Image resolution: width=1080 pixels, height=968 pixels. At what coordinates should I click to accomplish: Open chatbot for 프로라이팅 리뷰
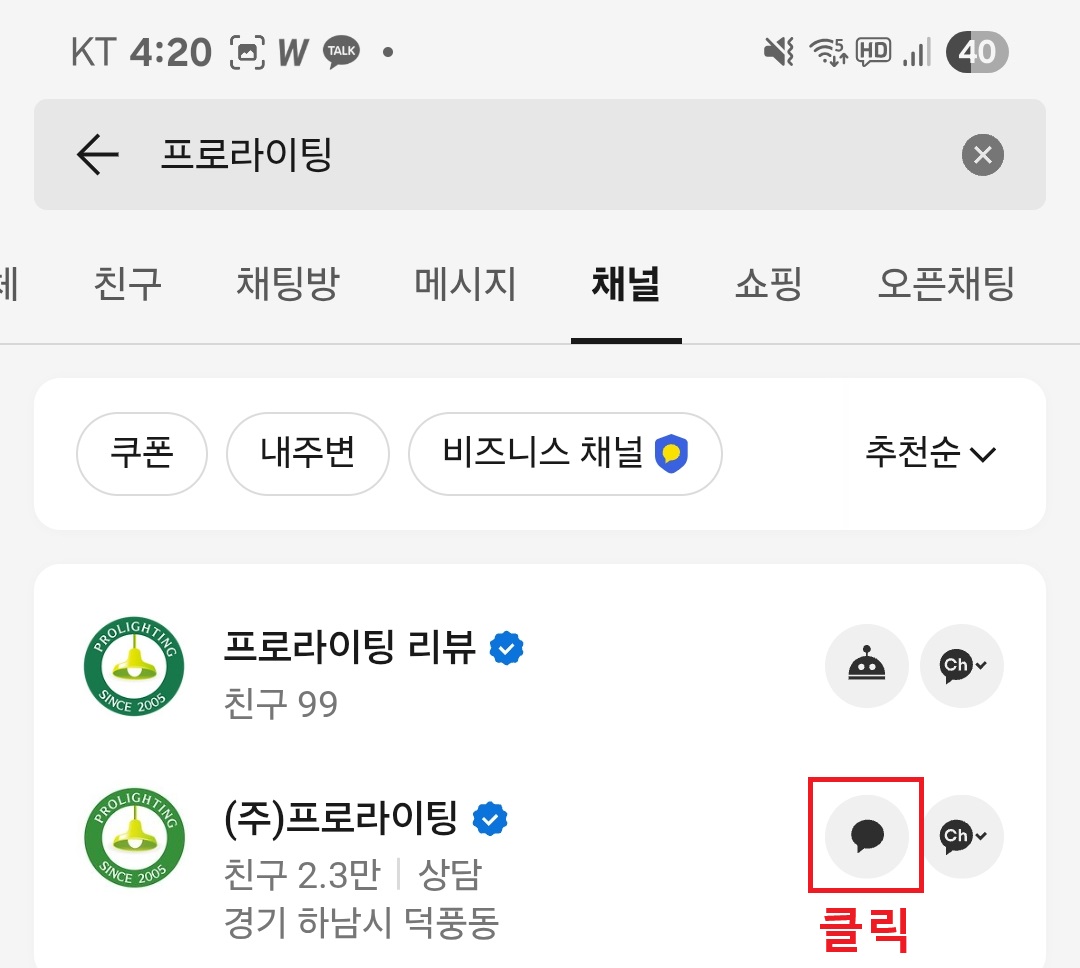pyautogui.click(x=866, y=667)
